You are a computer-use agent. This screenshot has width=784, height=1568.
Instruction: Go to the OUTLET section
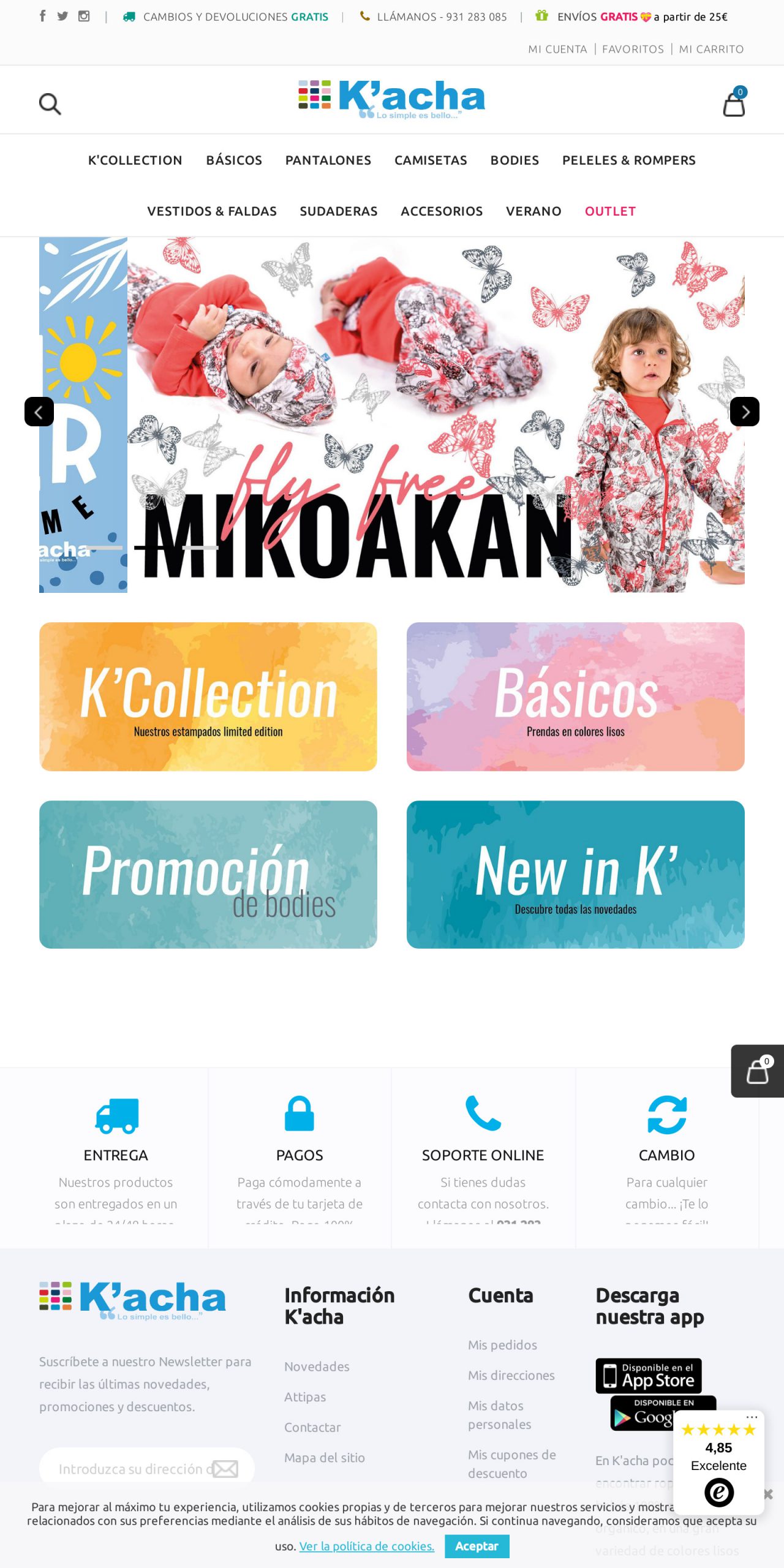point(610,211)
